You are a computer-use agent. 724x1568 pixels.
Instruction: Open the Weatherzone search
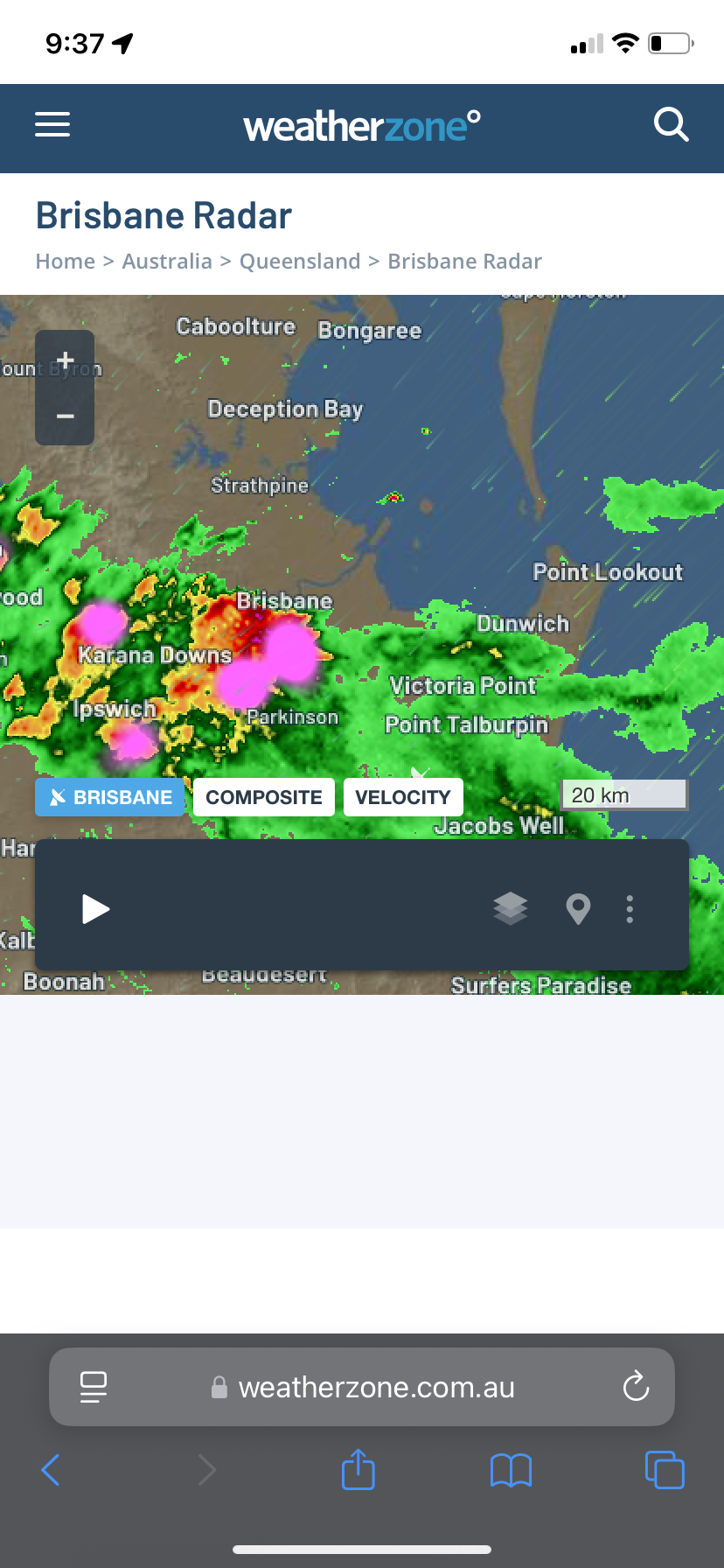671,125
